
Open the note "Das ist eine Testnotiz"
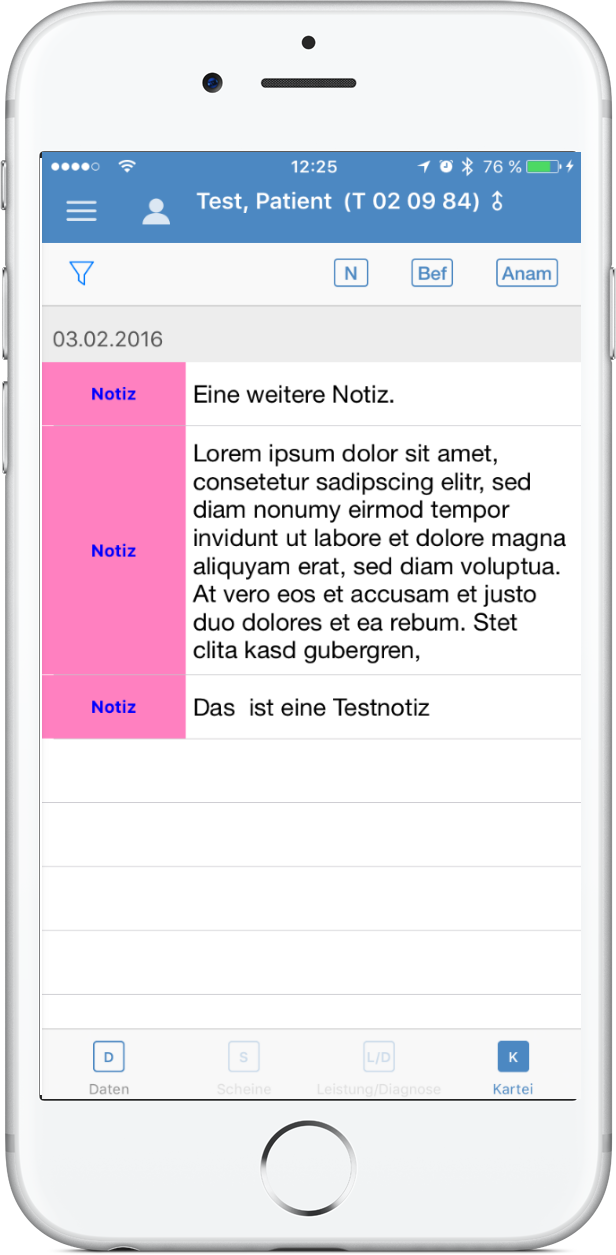pos(311,707)
